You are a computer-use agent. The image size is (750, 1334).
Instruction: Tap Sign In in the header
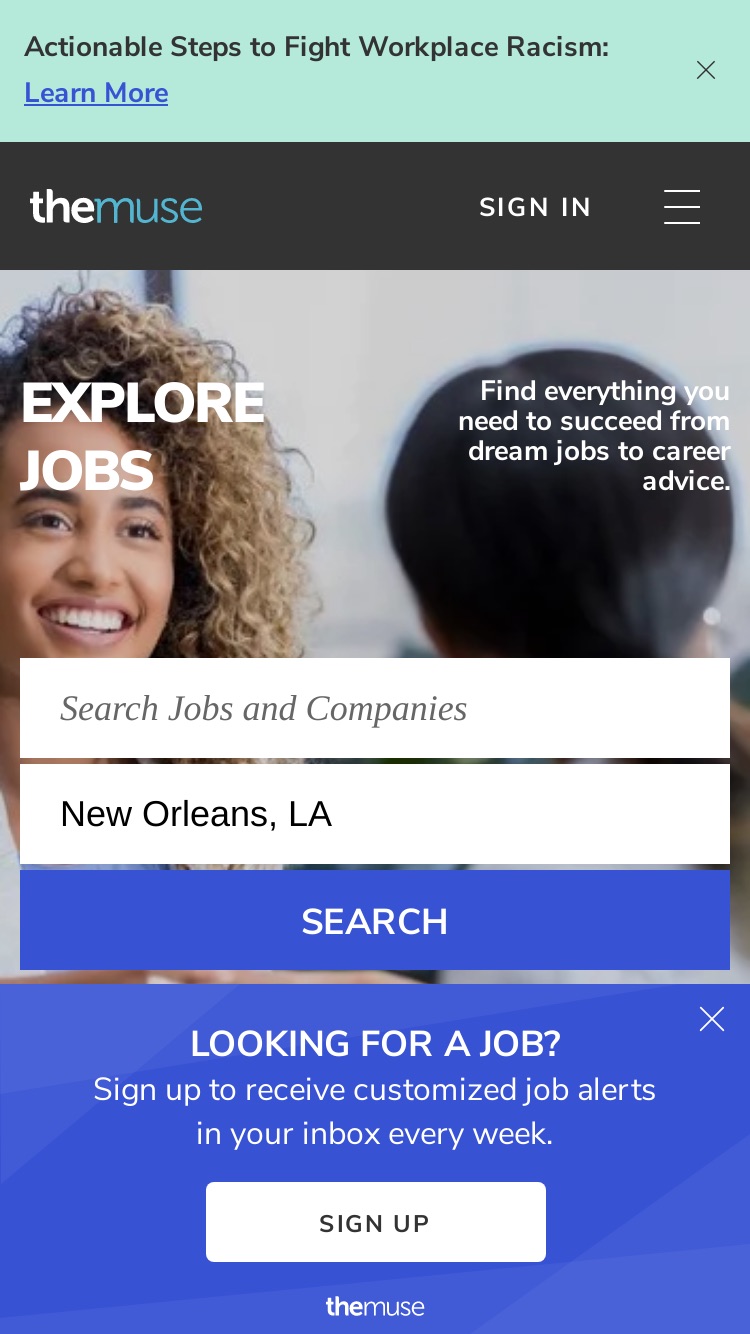(x=535, y=207)
